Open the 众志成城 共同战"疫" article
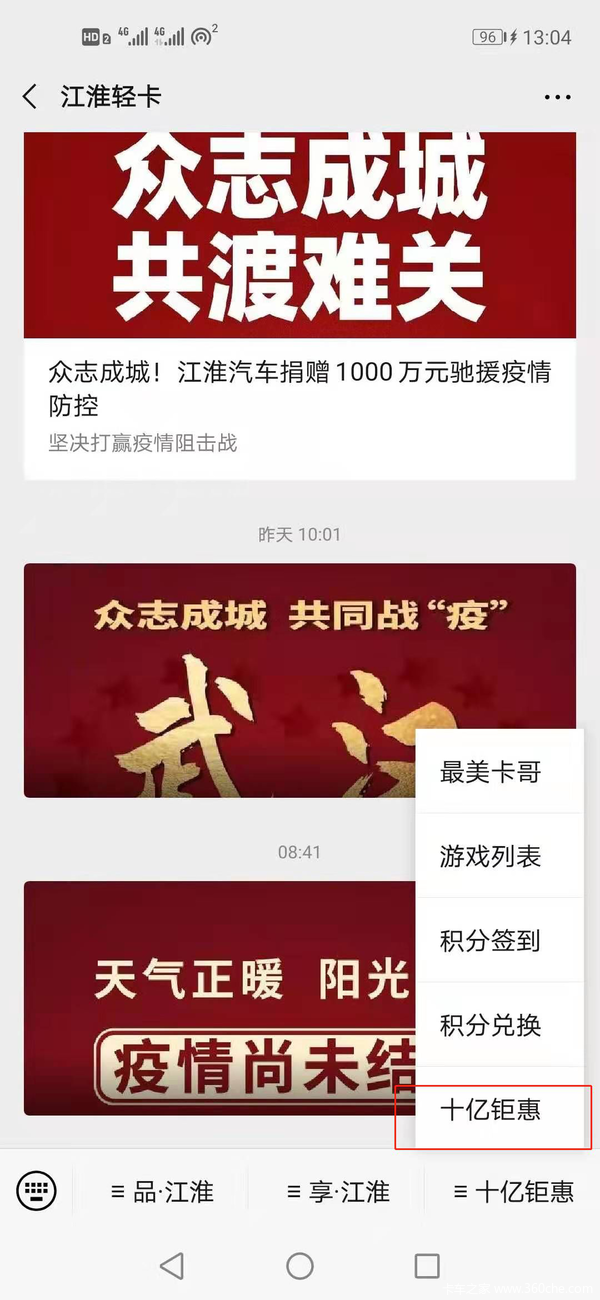This screenshot has height=1300, width=600. click(220, 680)
